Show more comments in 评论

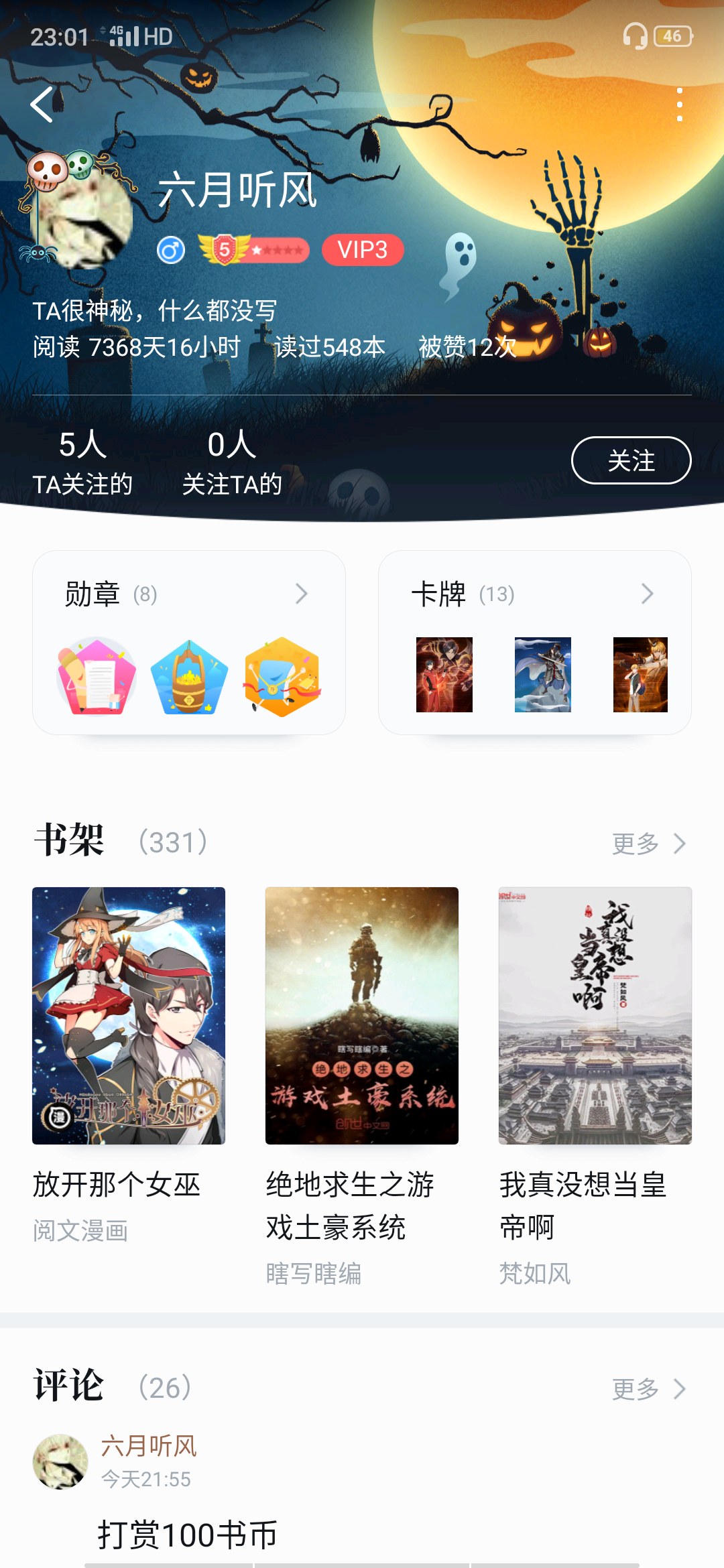pos(648,1389)
